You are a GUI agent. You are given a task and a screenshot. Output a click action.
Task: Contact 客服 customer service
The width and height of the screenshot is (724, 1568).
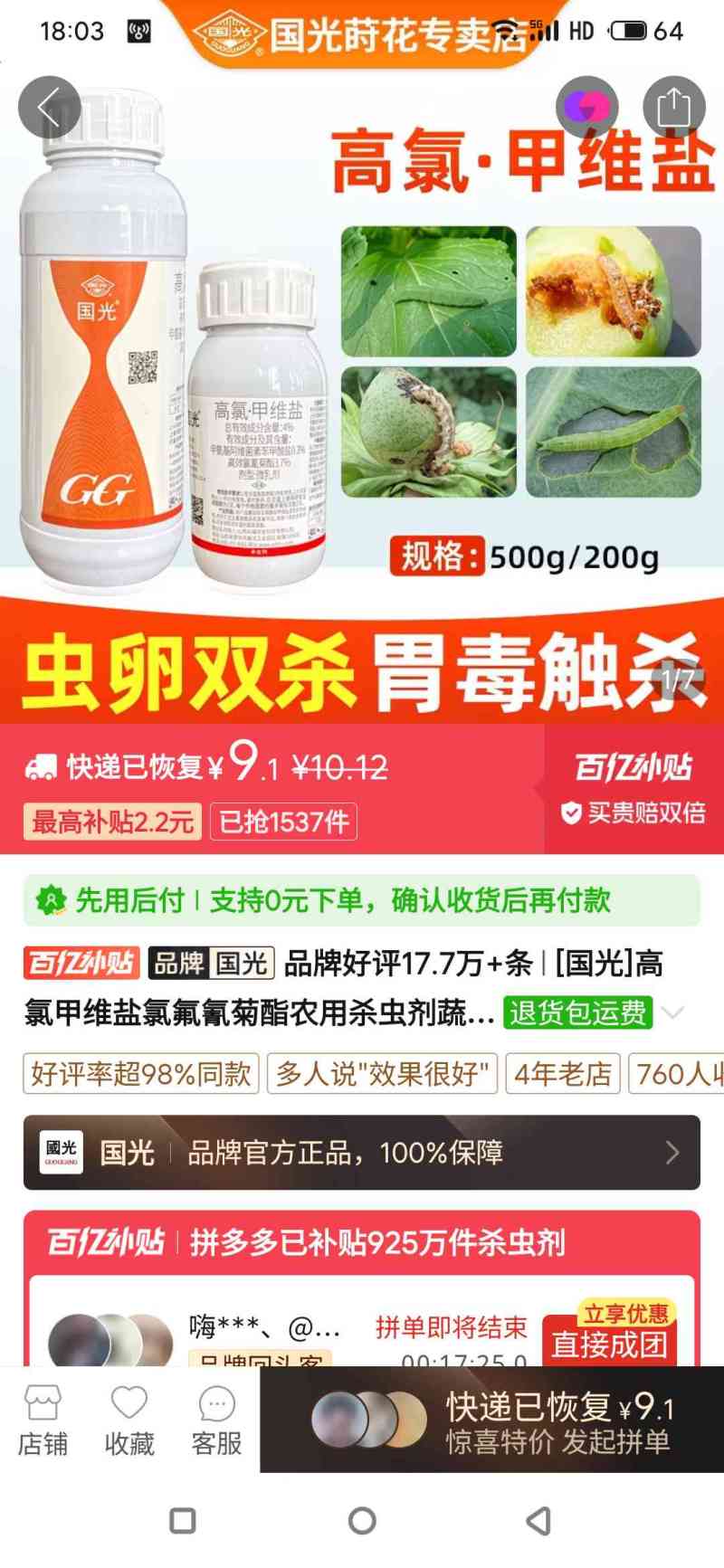click(x=216, y=1421)
